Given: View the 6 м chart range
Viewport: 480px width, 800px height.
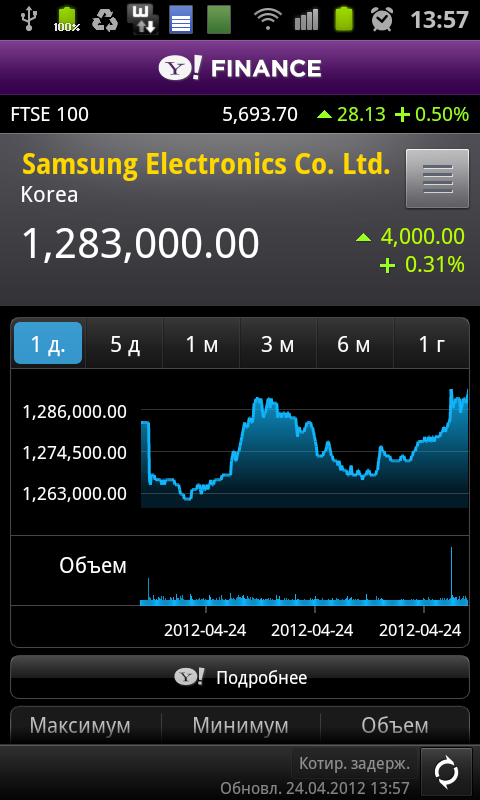Looking at the screenshot, I should tap(355, 343).
